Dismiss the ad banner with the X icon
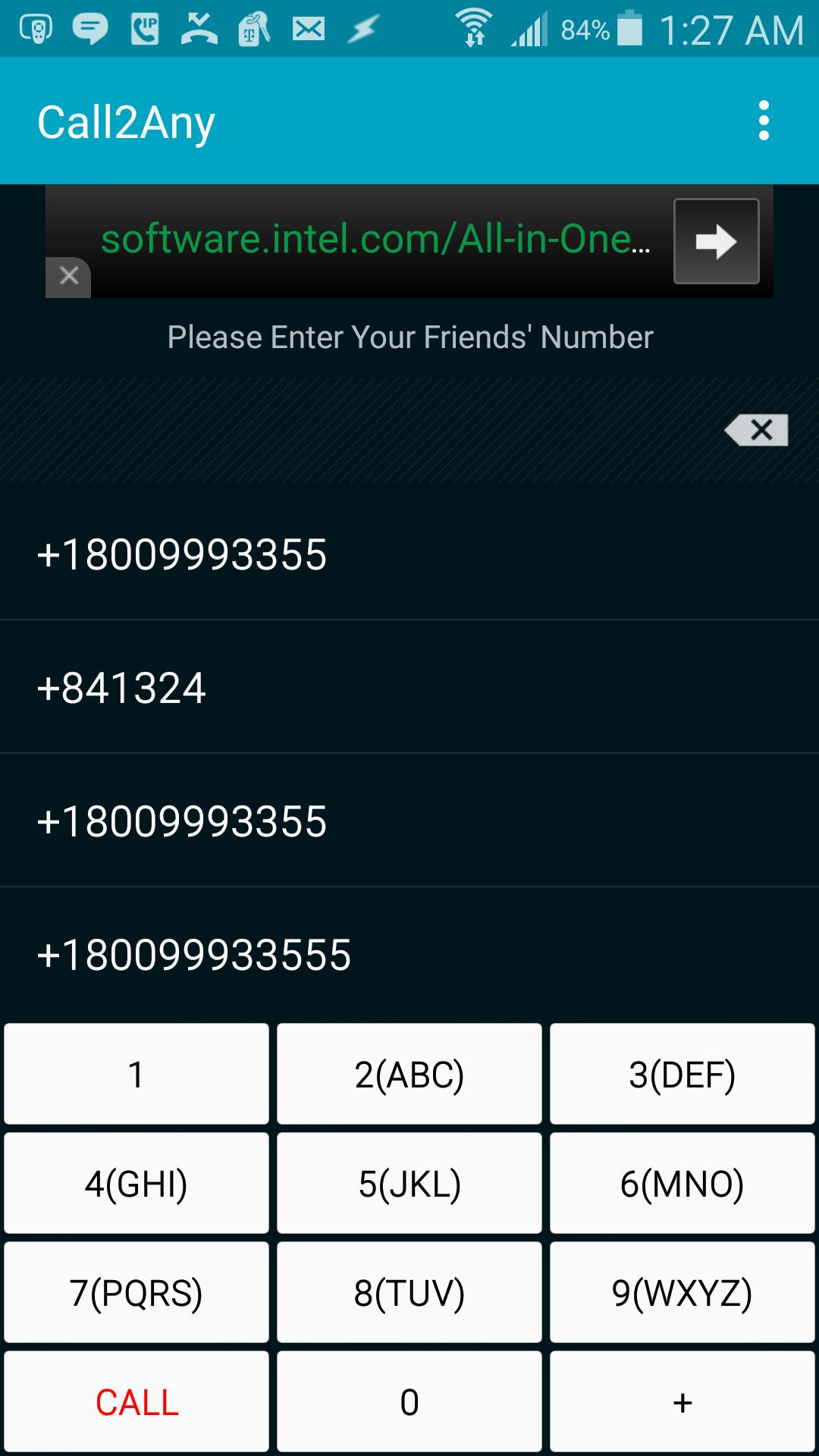The height and width of the screenshot is (1456, 819). point(69,275)
